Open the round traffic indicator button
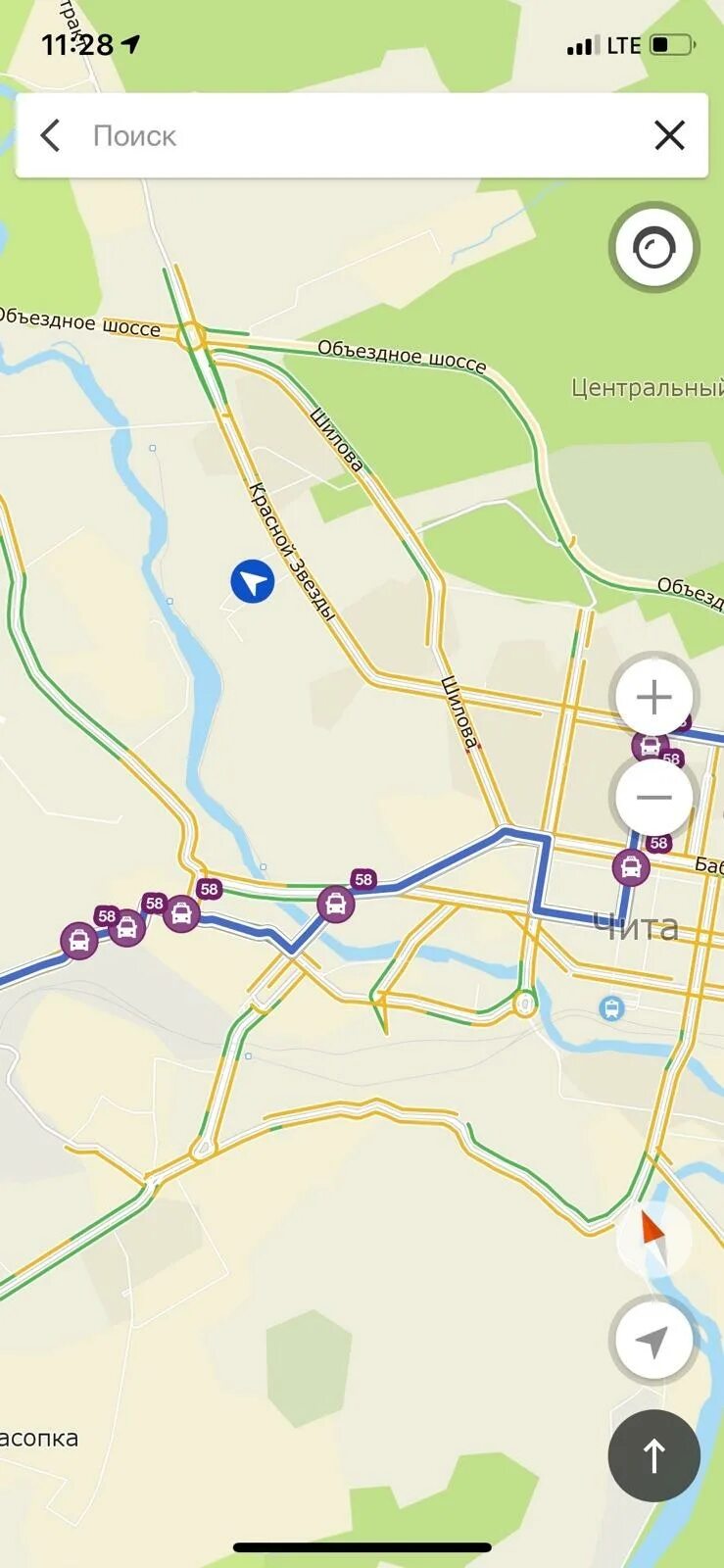This screenshot has width=724, height=1568. click(x=653, y=248)
